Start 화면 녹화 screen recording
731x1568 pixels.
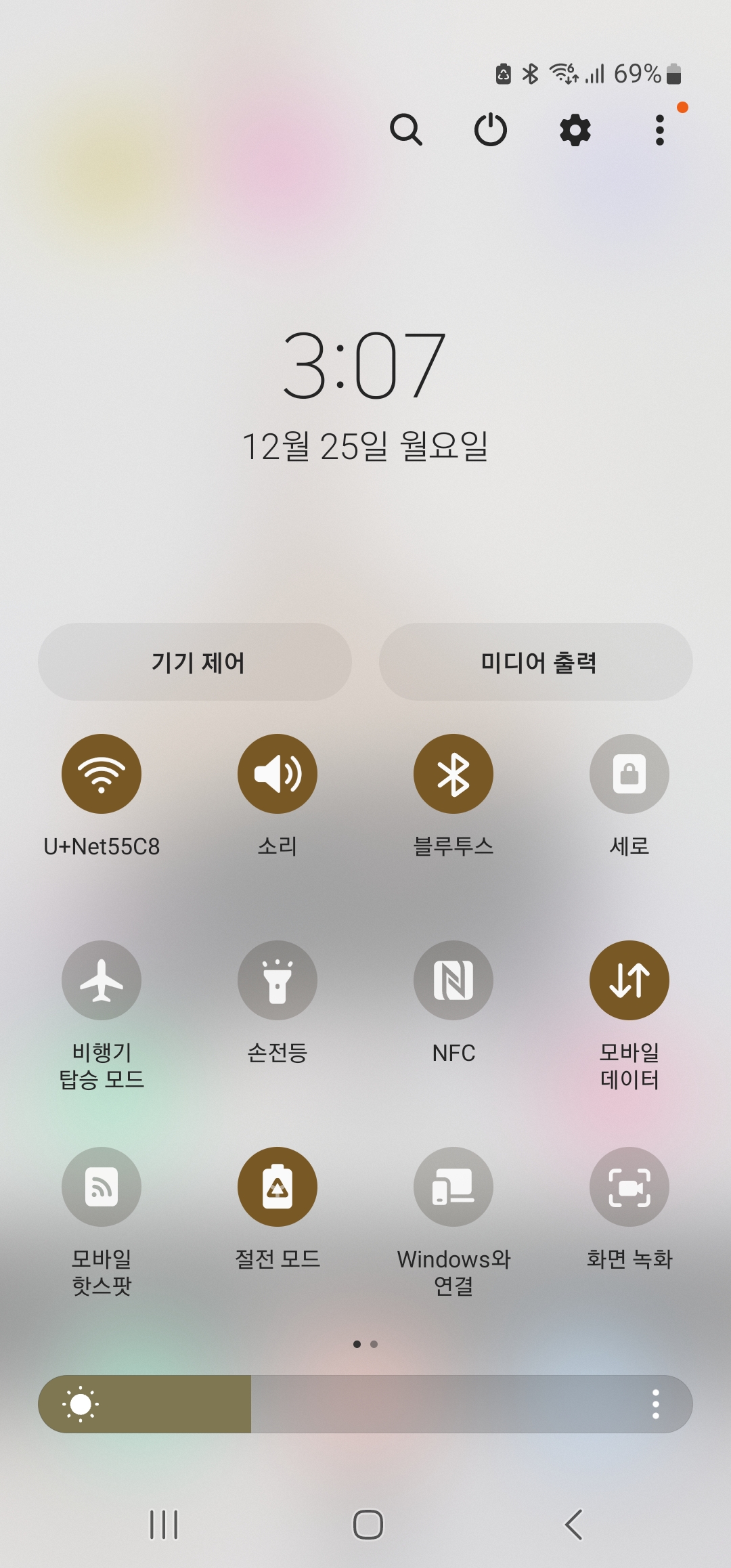coord(629,1187)
